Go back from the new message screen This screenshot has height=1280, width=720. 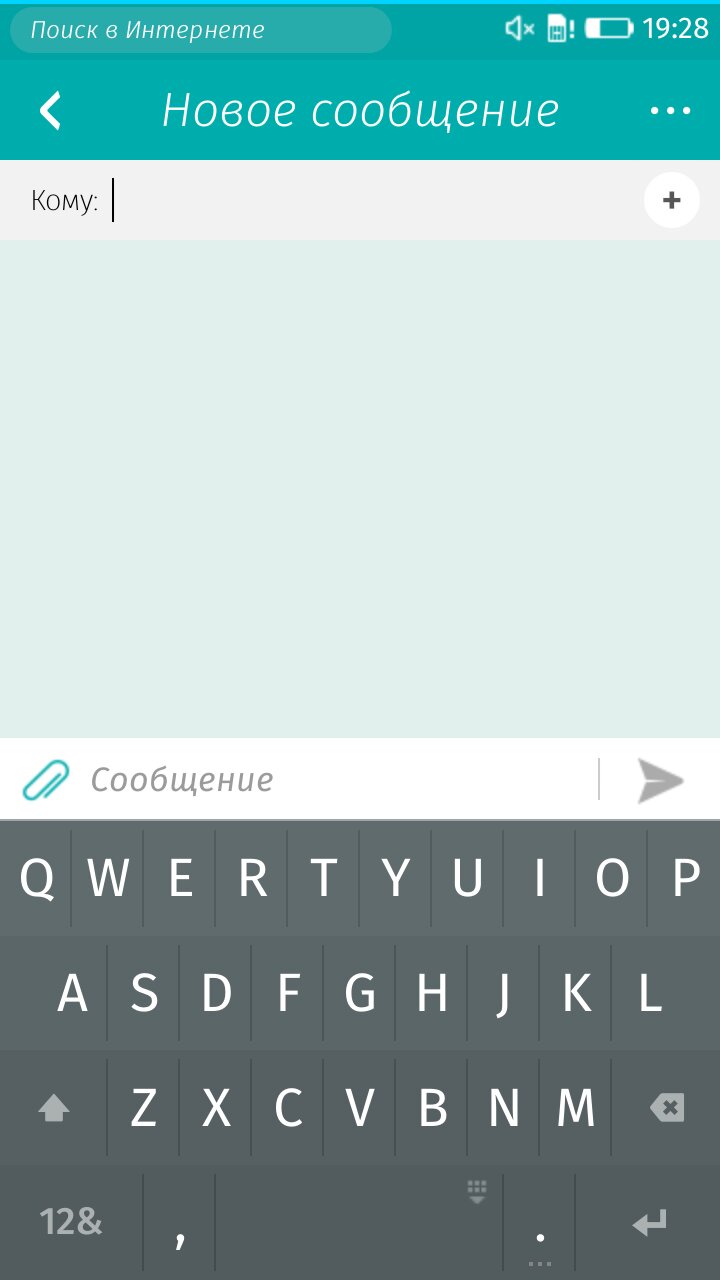coord(50,110)
